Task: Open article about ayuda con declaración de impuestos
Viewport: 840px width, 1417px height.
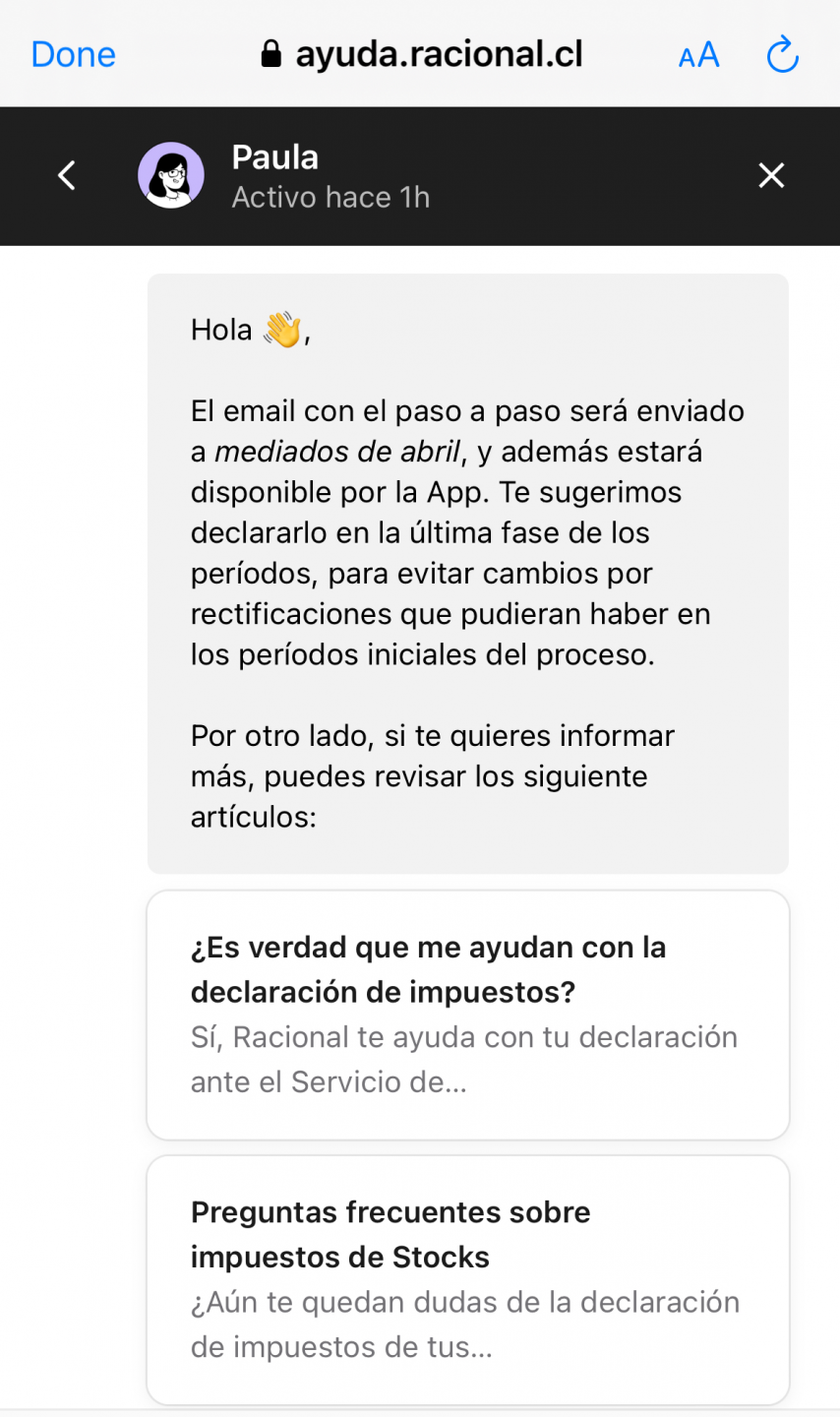Action: 467,1014
